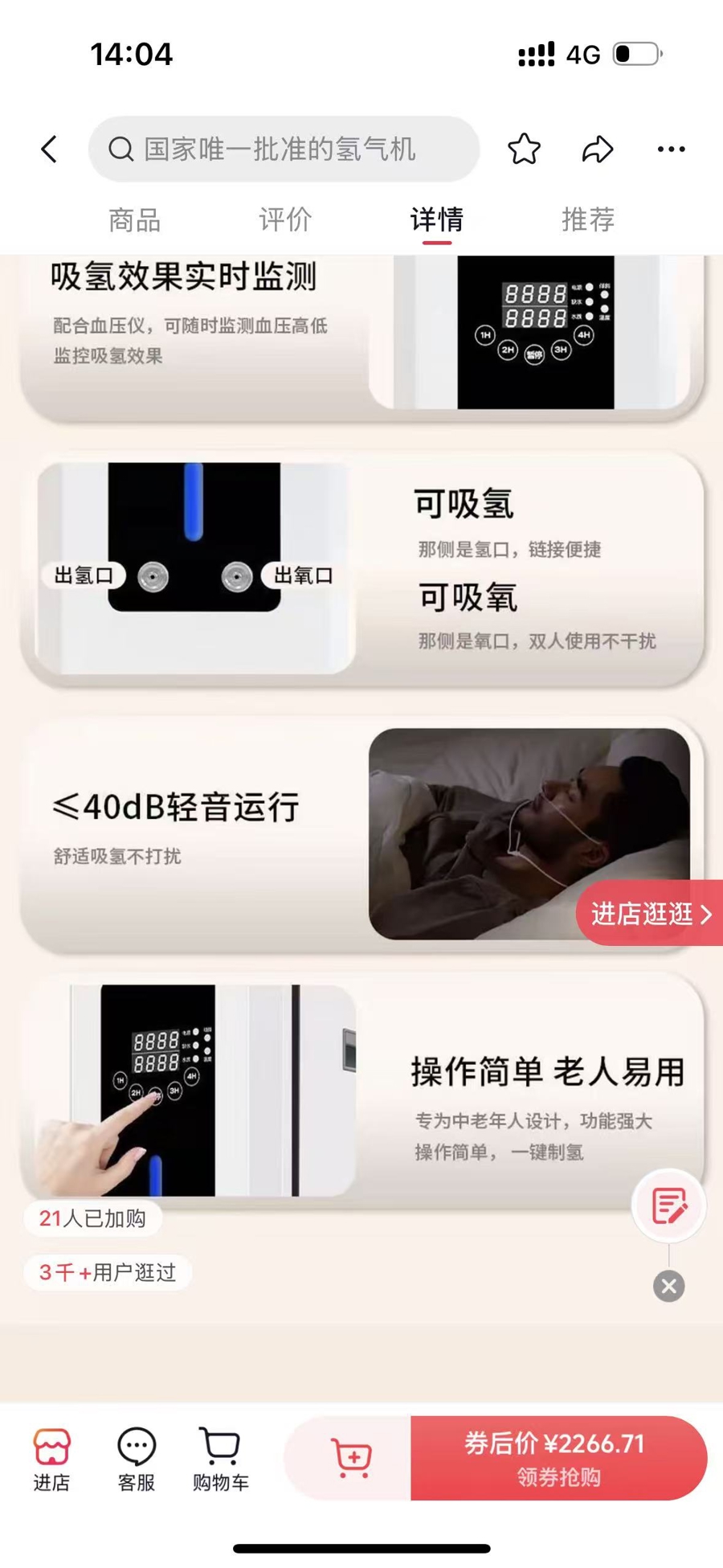Add this product to favorites
The height and width of the screenshot is (1568, 723).
(x=524, y=149)
